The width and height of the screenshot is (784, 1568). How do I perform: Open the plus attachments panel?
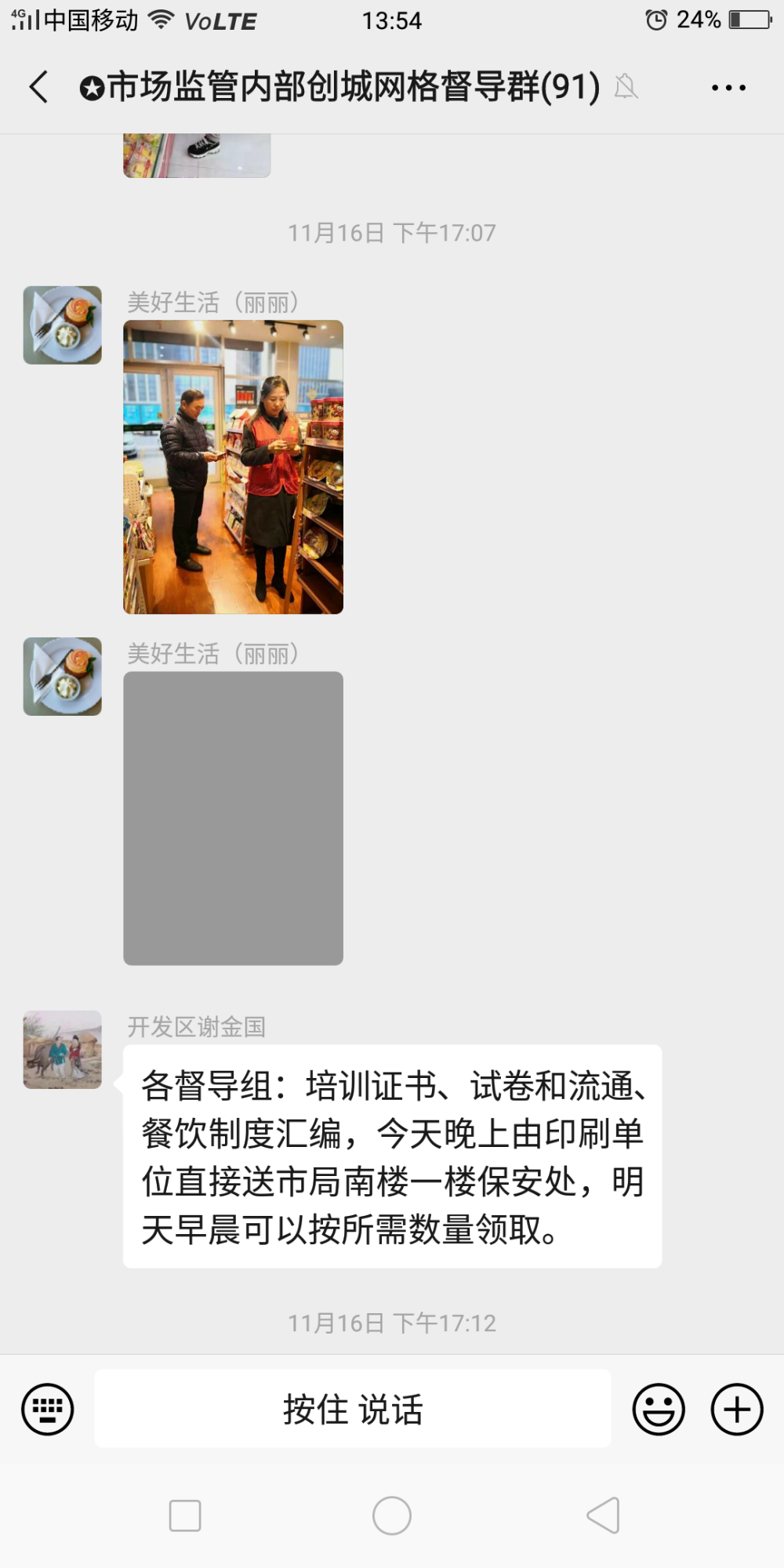(x=737, y=1409)
